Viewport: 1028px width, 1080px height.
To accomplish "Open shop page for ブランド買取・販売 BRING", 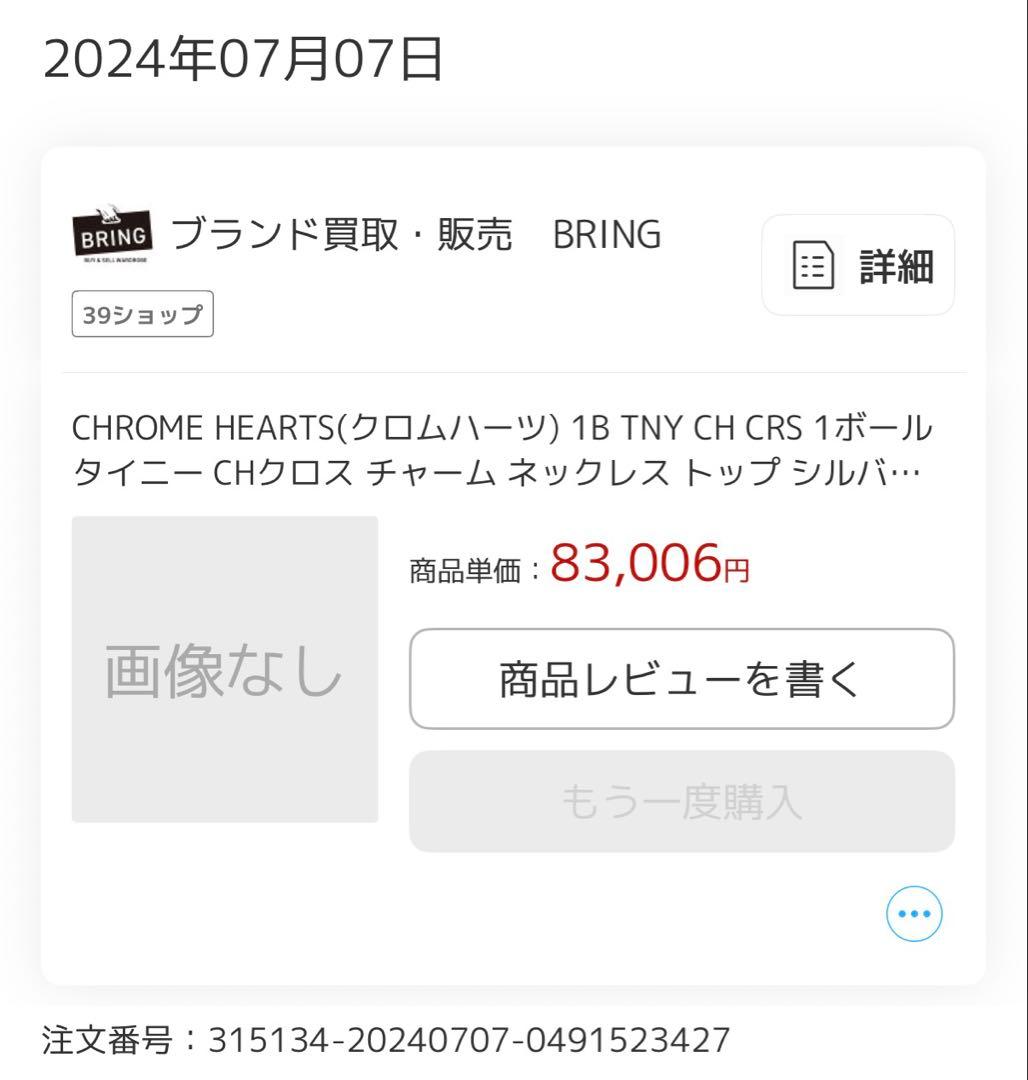I will coord(417,234).
